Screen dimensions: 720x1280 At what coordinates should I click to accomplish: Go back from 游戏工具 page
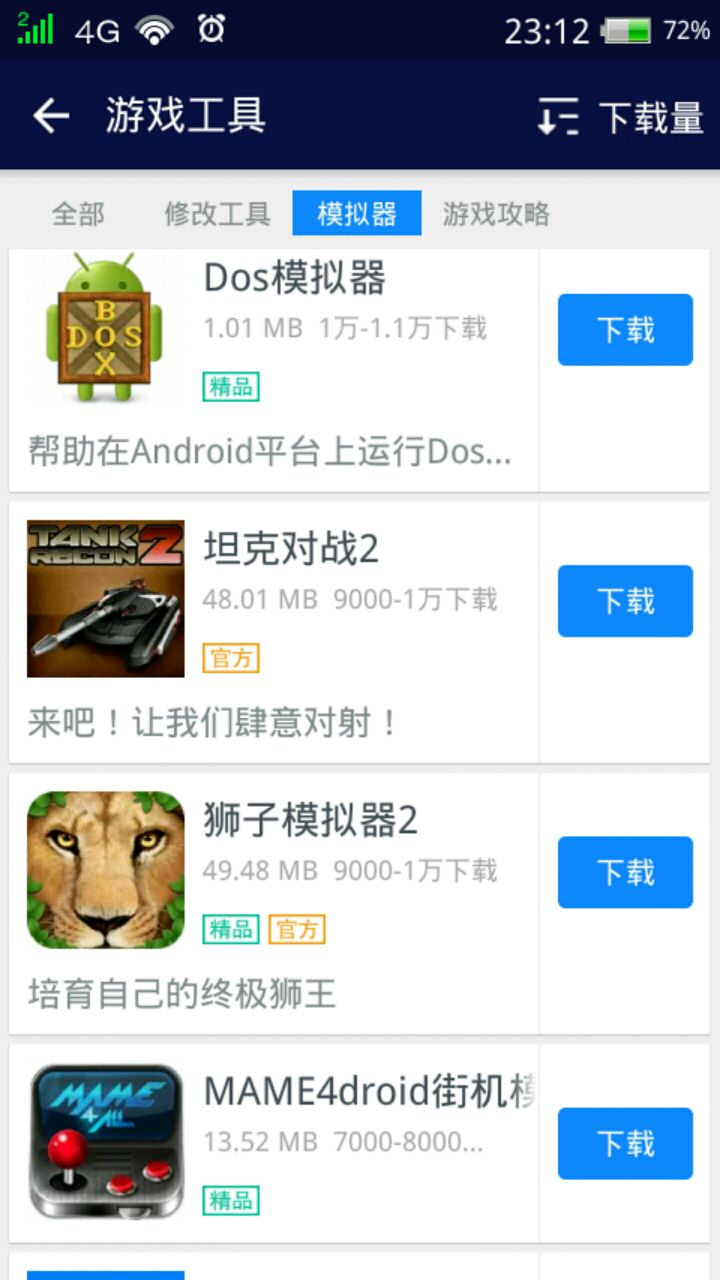click(x=52, y=117)
